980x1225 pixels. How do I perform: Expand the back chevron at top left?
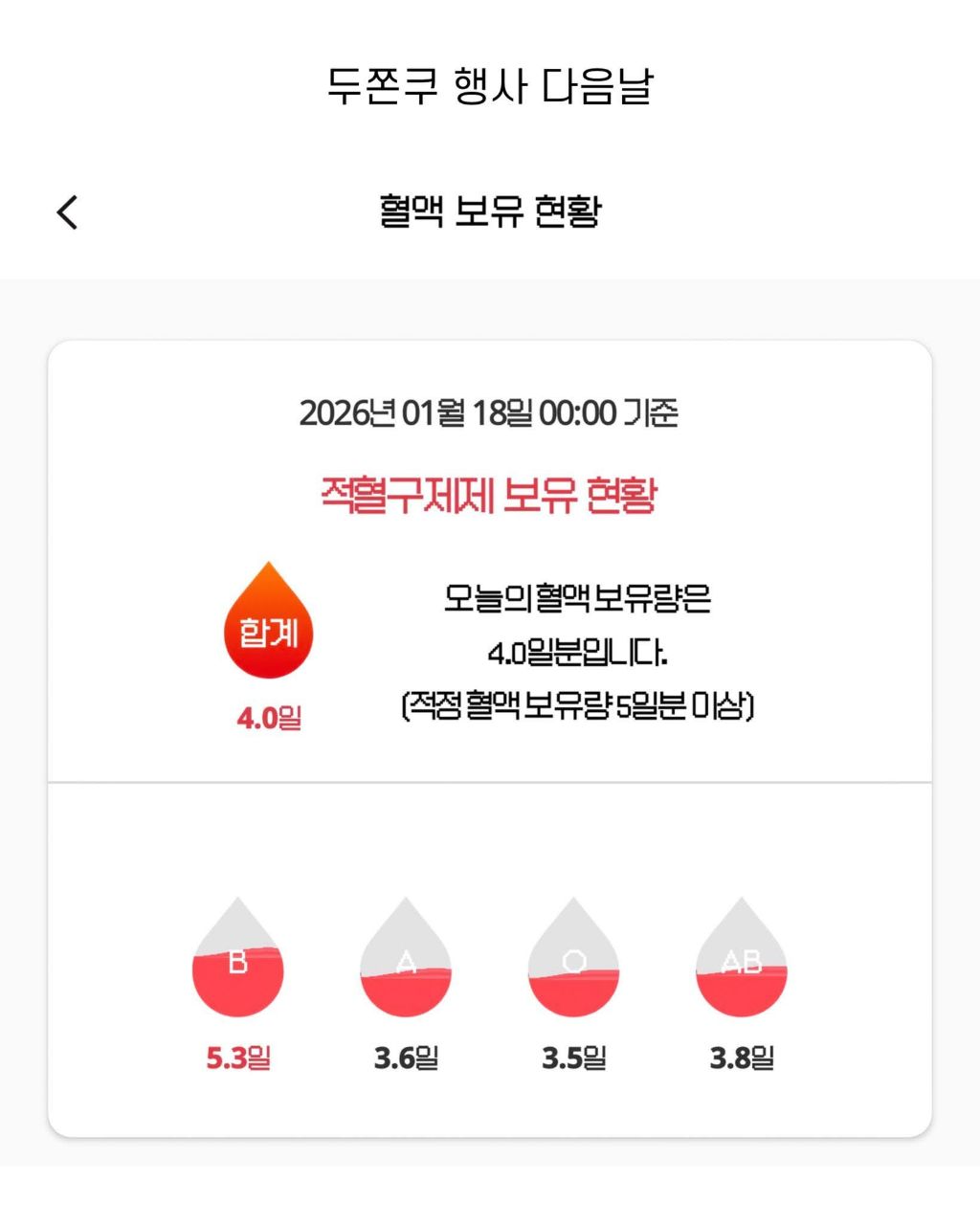(66, 212)
